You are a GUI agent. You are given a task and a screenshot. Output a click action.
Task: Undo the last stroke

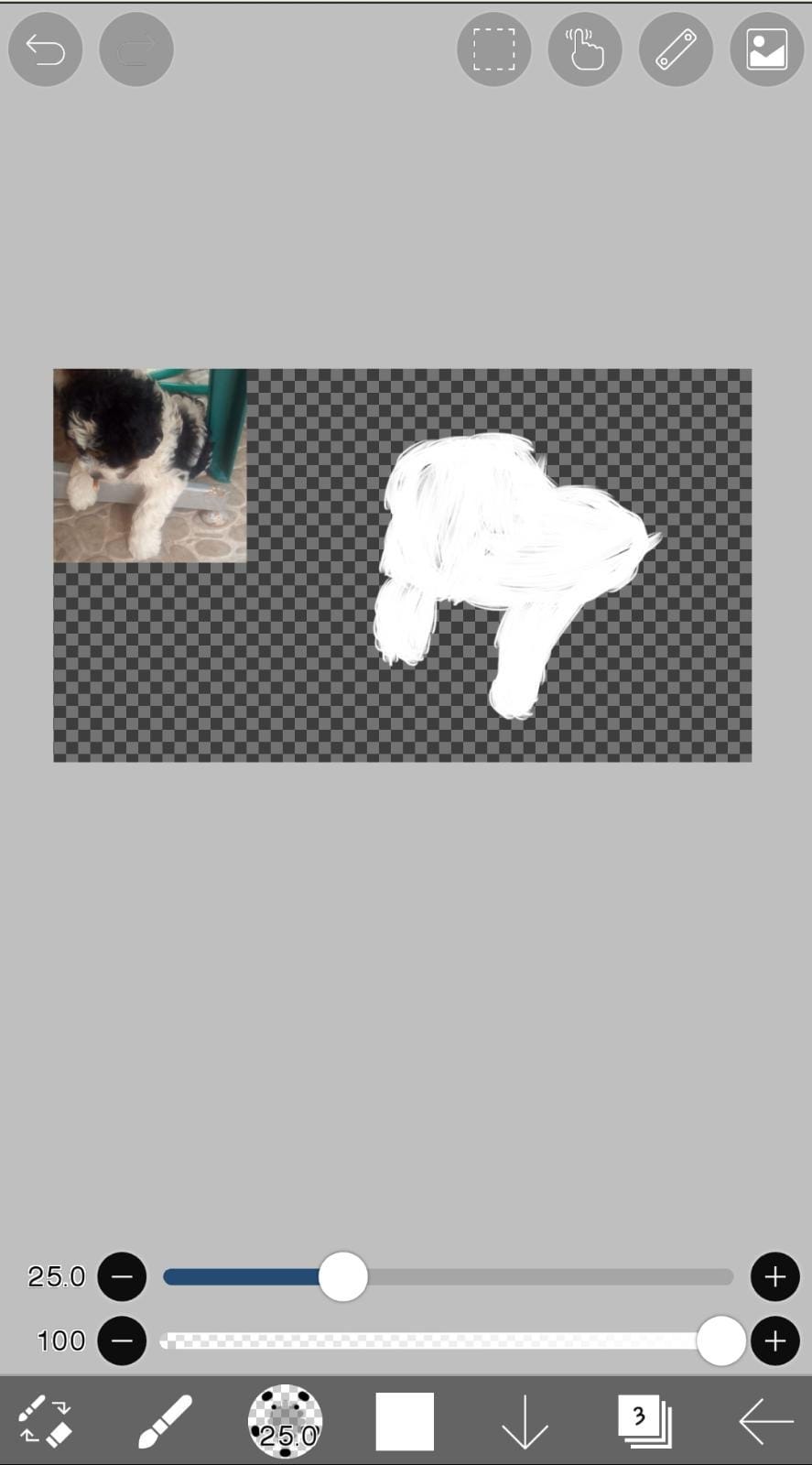[x=45, y=49]
